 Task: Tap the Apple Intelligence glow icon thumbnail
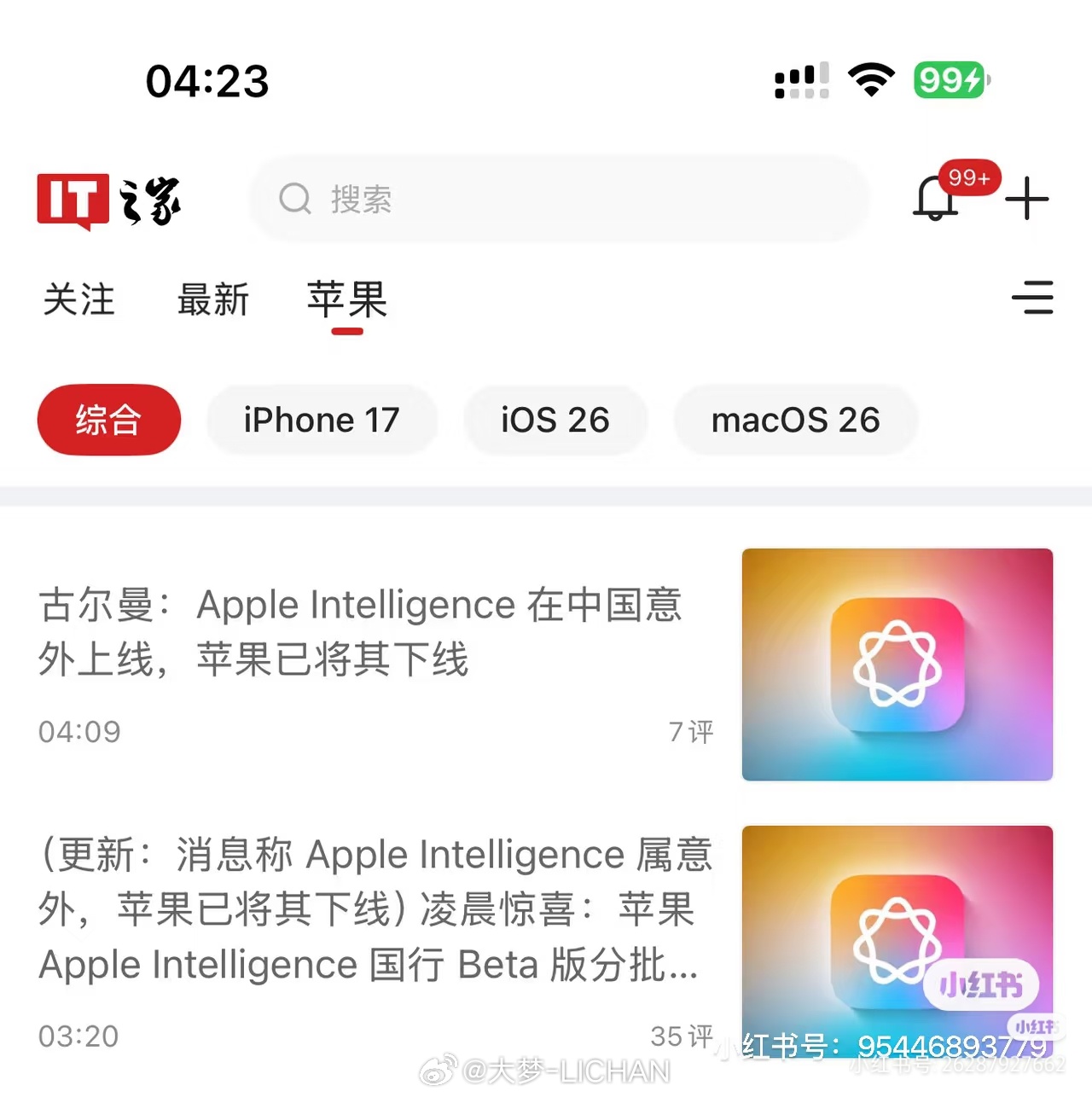(x=897, y=663)
